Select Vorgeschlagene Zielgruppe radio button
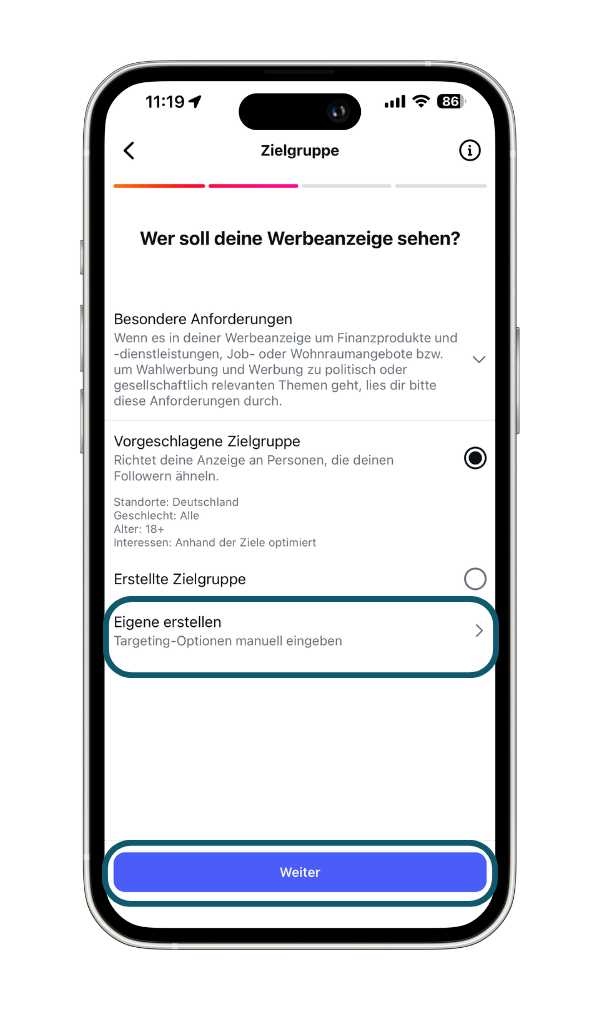The image size is (600, 1024). tap(475, 458)
